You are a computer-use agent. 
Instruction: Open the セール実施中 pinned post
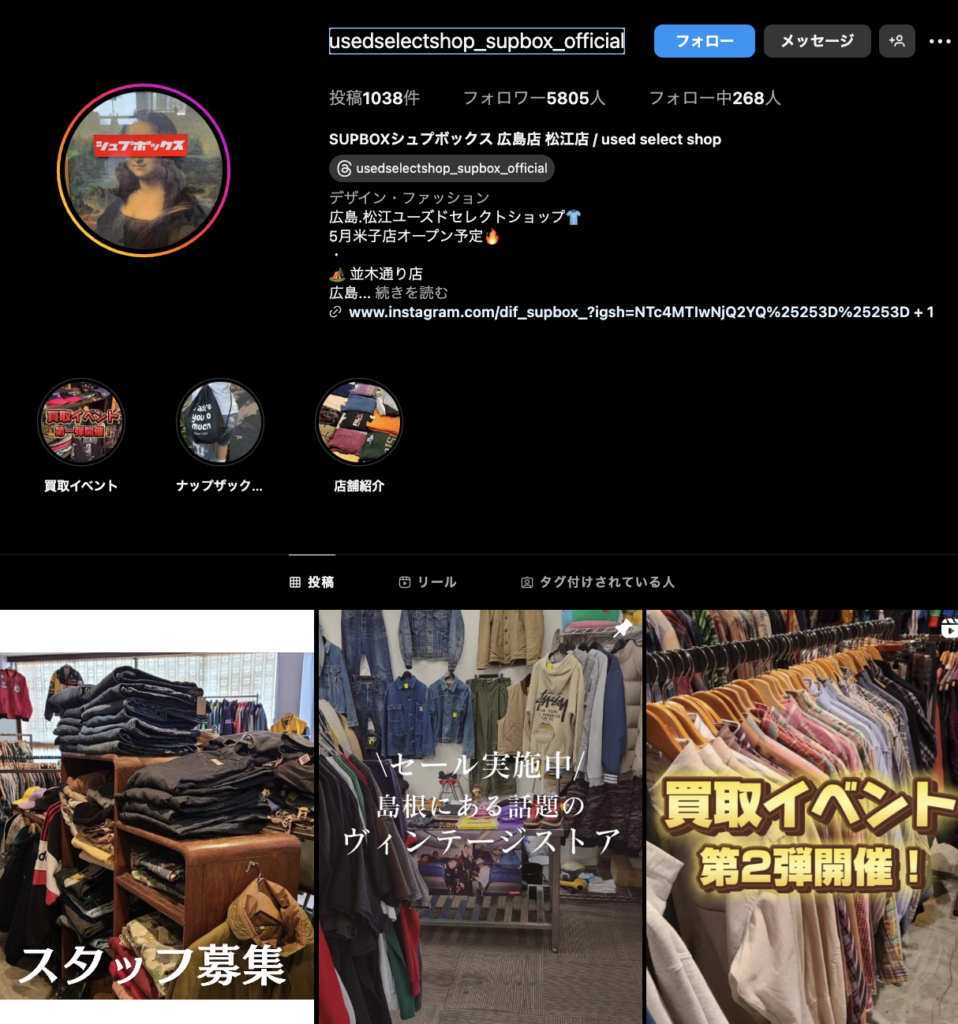pyautogui.click(x=480, y=815)
